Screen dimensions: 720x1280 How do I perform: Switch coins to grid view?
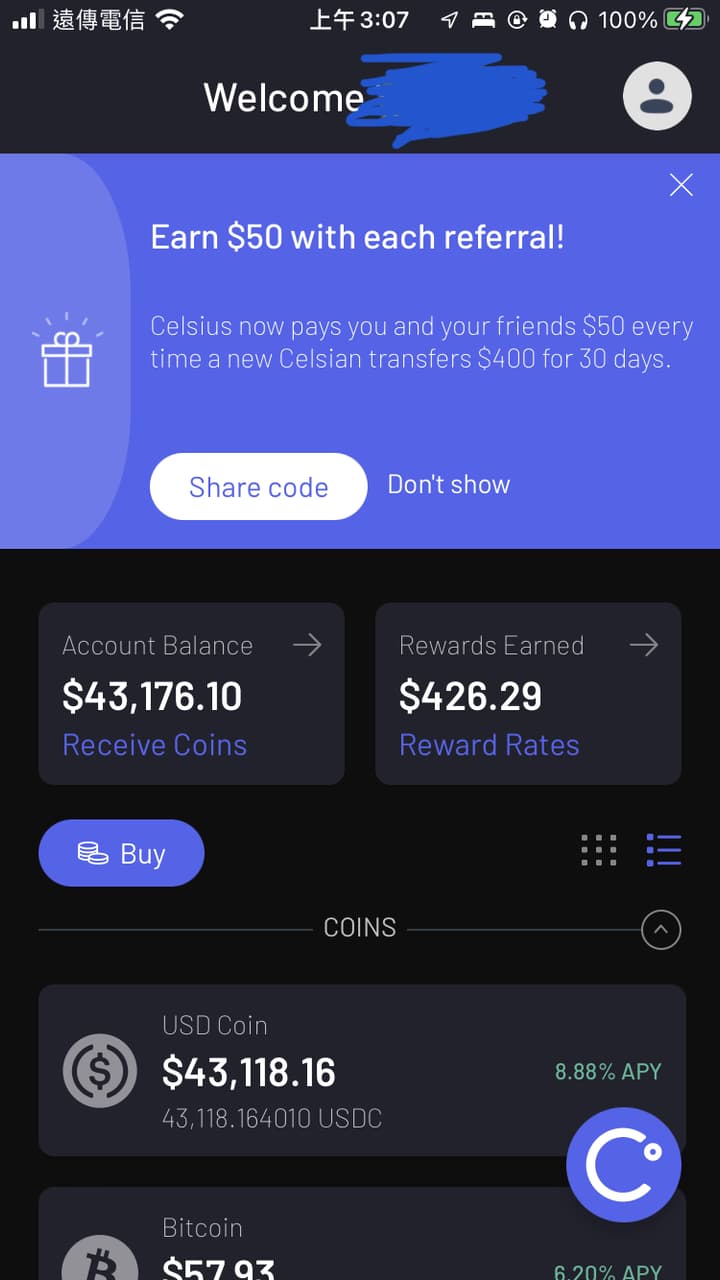[599, 850]
